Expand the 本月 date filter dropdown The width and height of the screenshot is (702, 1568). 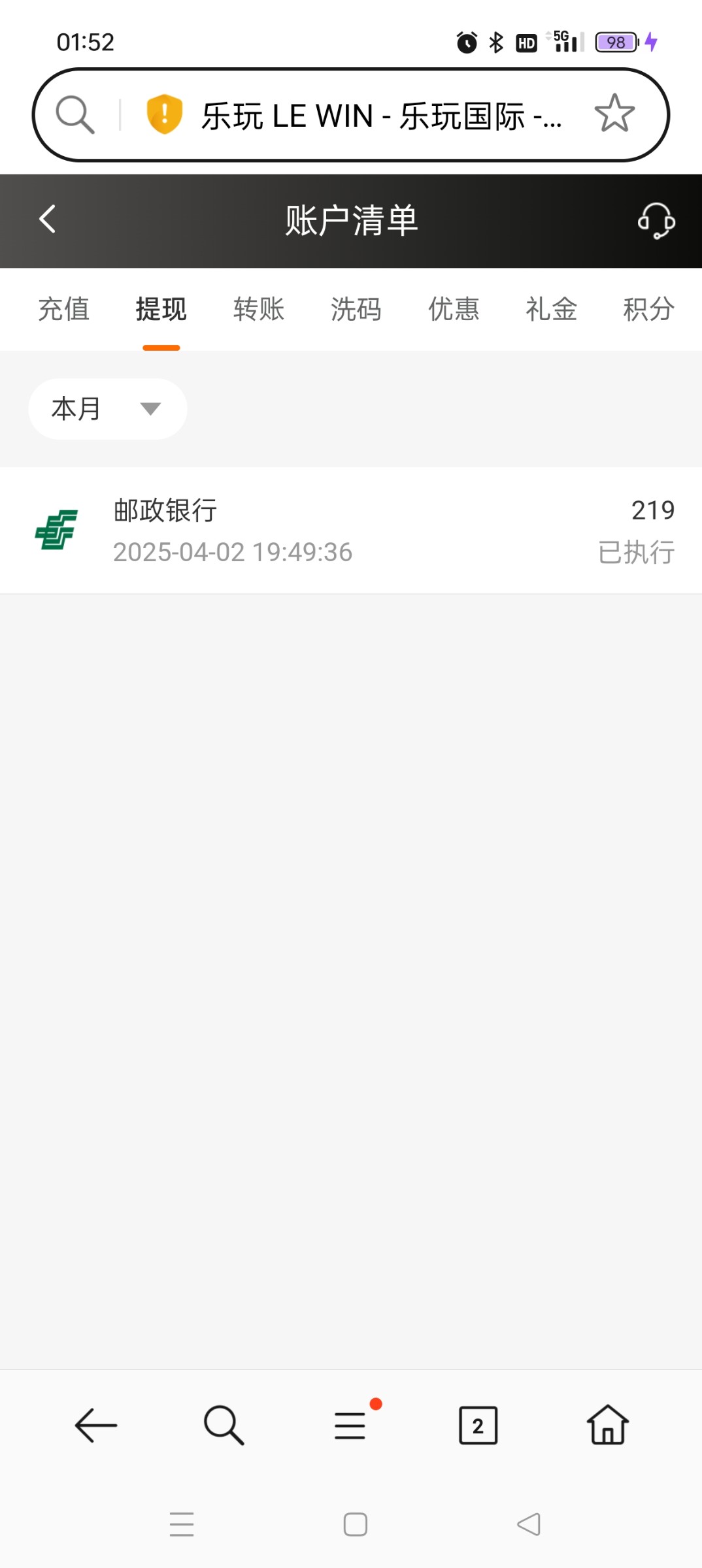[108, 409]
